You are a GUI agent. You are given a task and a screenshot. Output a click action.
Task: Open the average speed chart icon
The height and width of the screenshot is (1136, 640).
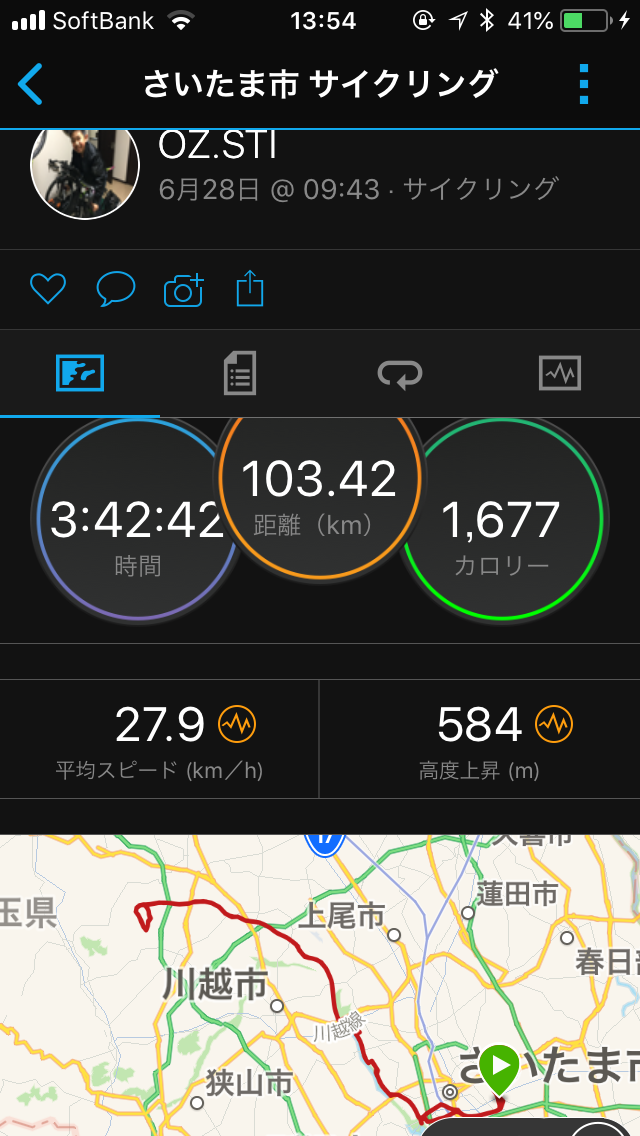click(237, 724)
